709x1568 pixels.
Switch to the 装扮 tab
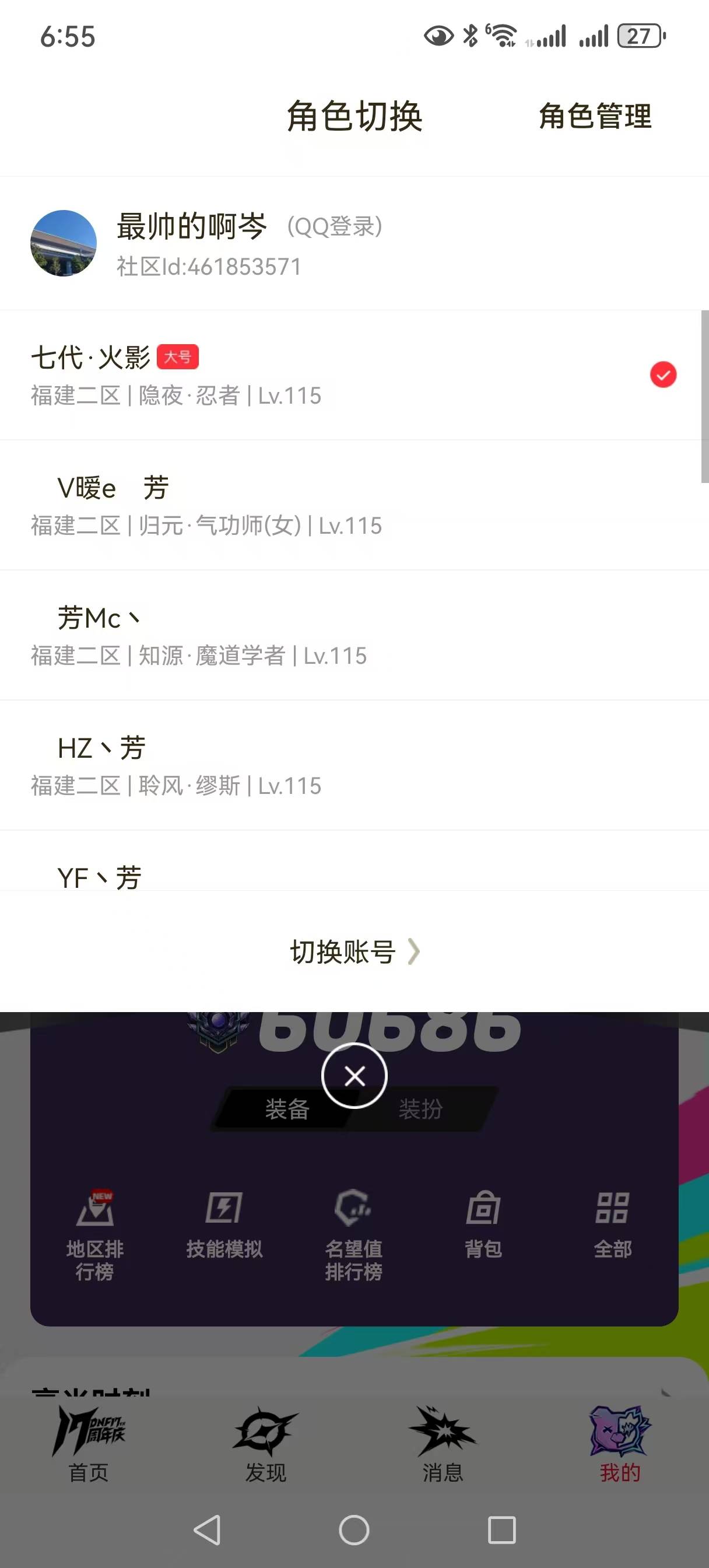420,1109
